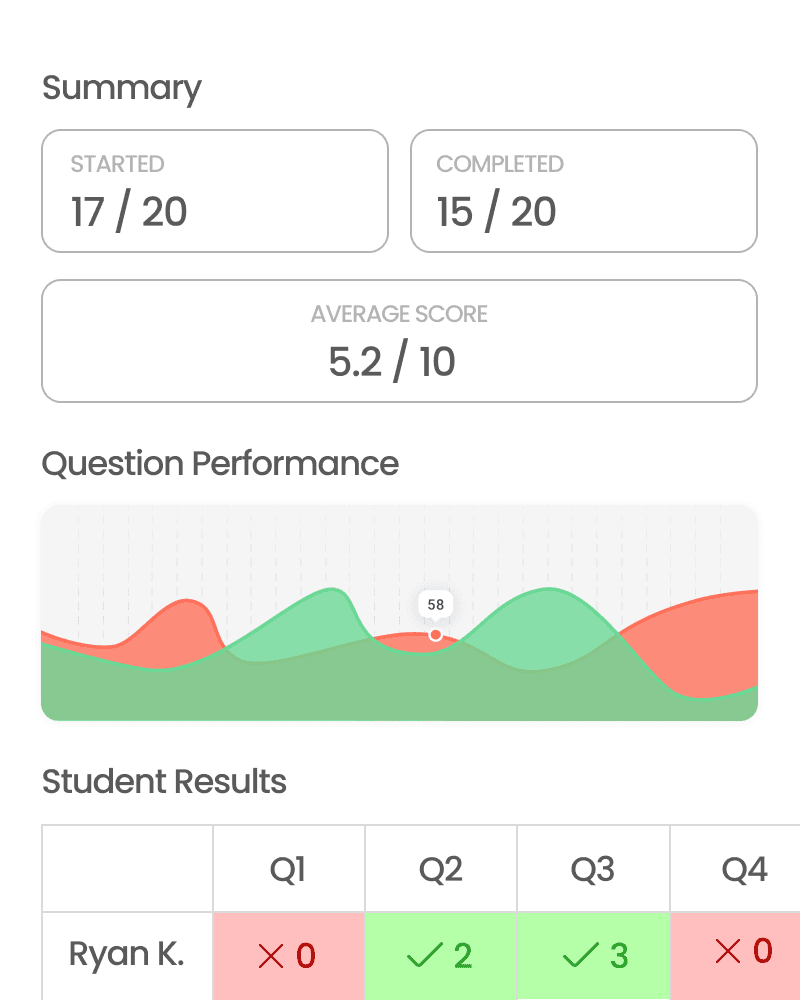
Task: Select the score 3 cell under Q3
Action: tap(593, 955)
